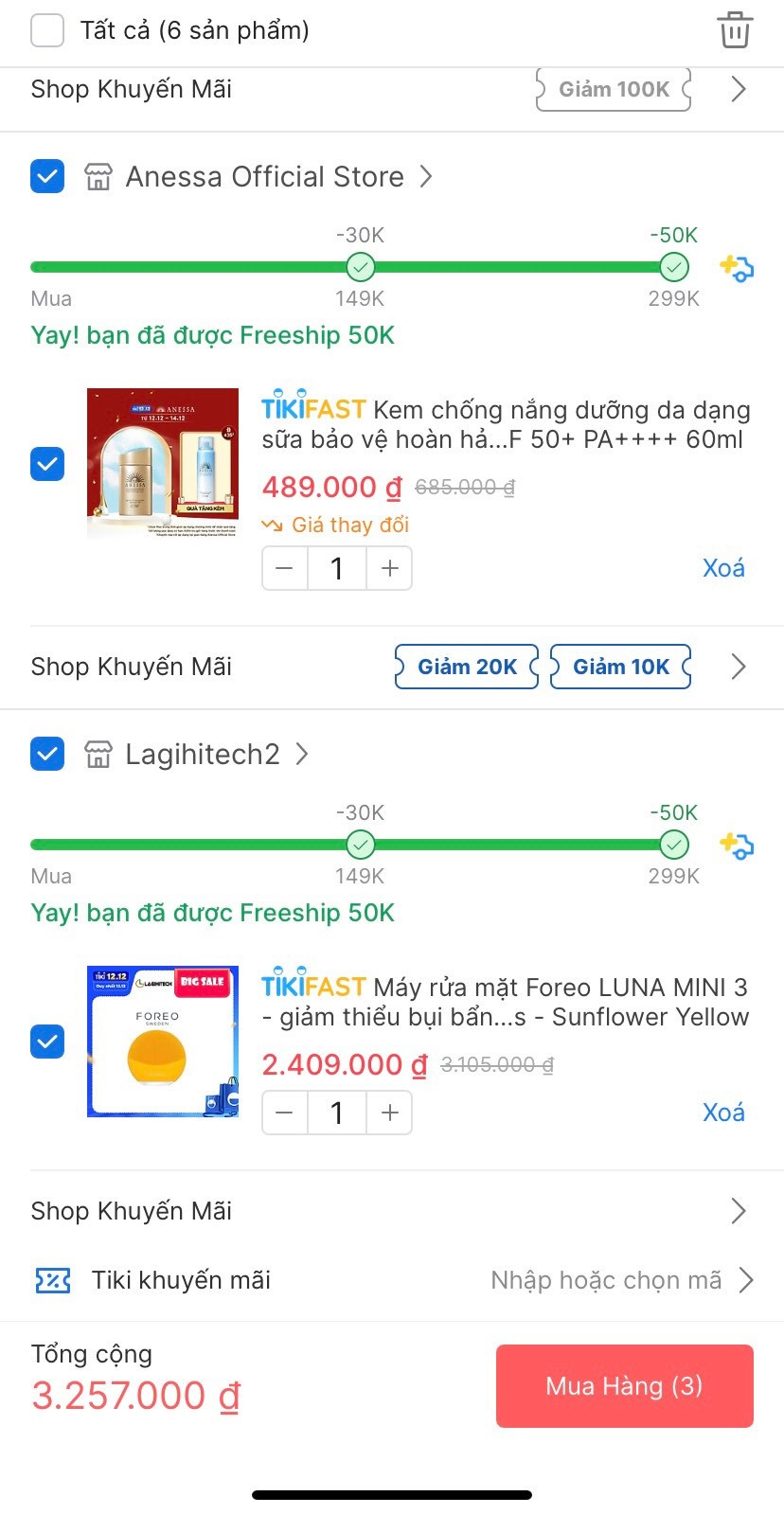Click the freeship truck icon on Lagihitech2 bar
Viewport: 784px width, 1514px height.
click(x=738, y=846)
